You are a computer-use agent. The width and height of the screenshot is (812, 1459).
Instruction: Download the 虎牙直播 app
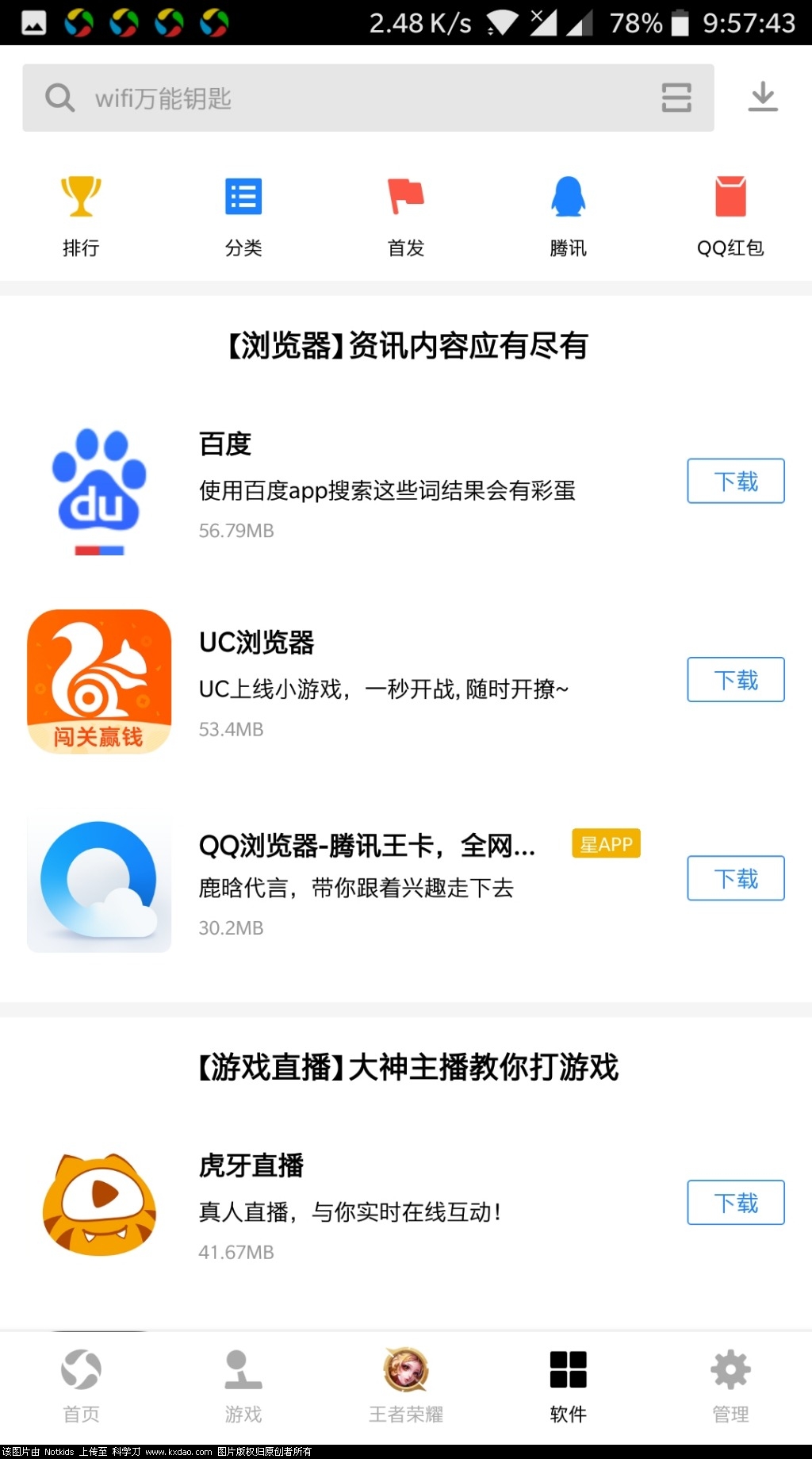pos(735,1203)
